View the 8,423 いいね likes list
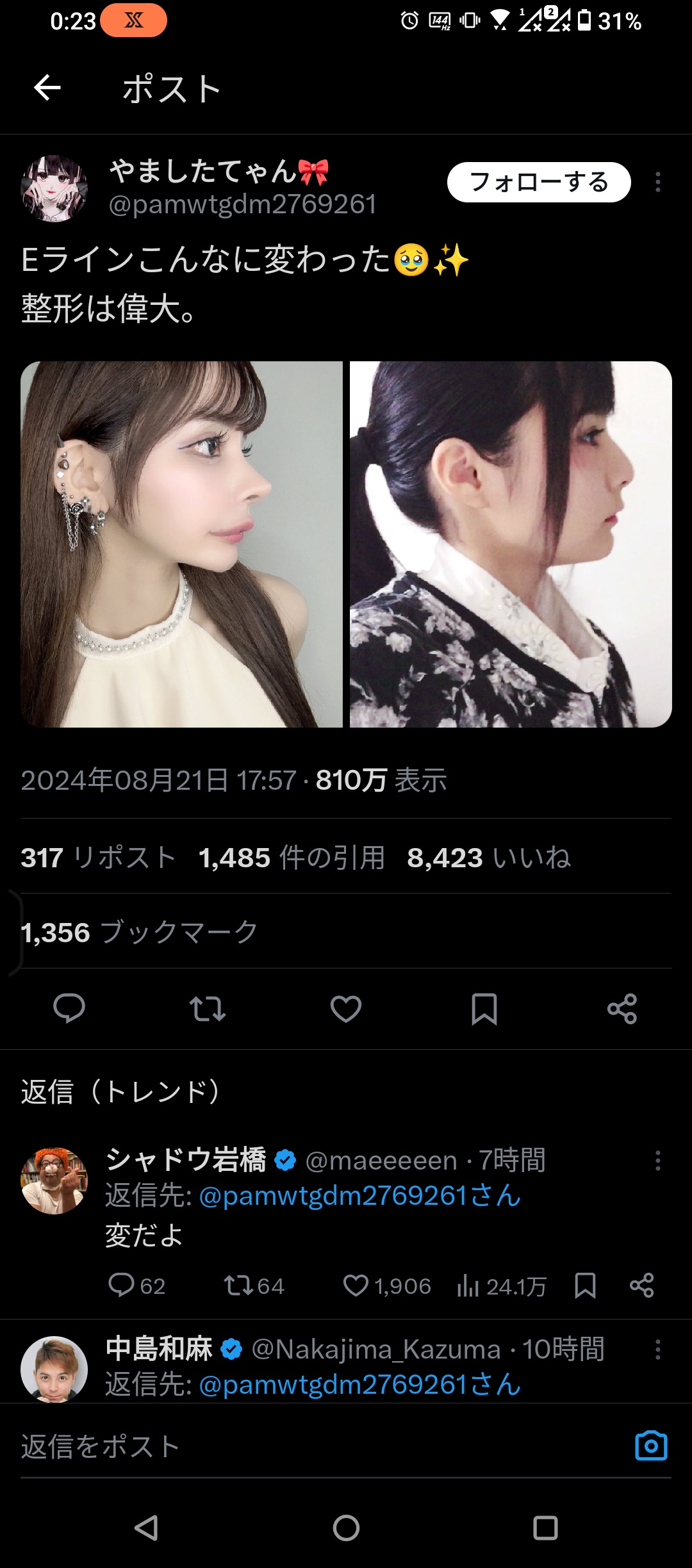Viewport: 692px width, 1568px height. click(489, 858)
